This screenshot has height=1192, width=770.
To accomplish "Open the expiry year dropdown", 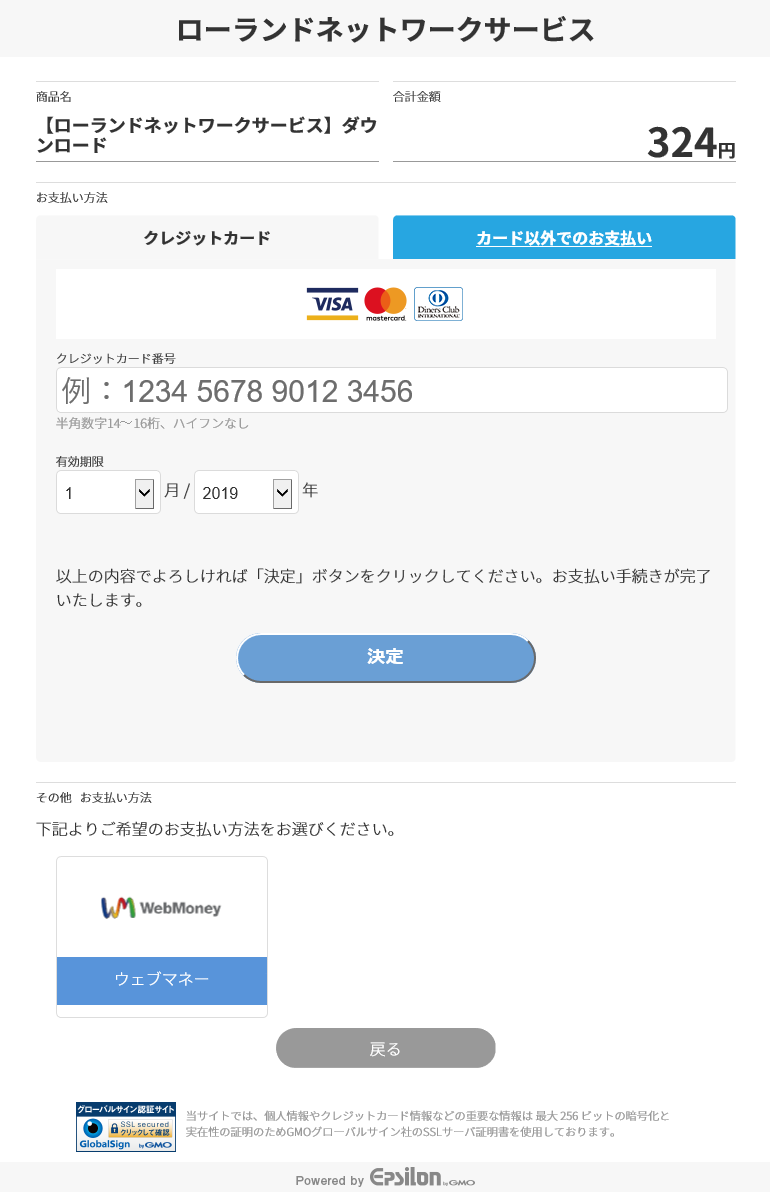I will tap(246, 492).
